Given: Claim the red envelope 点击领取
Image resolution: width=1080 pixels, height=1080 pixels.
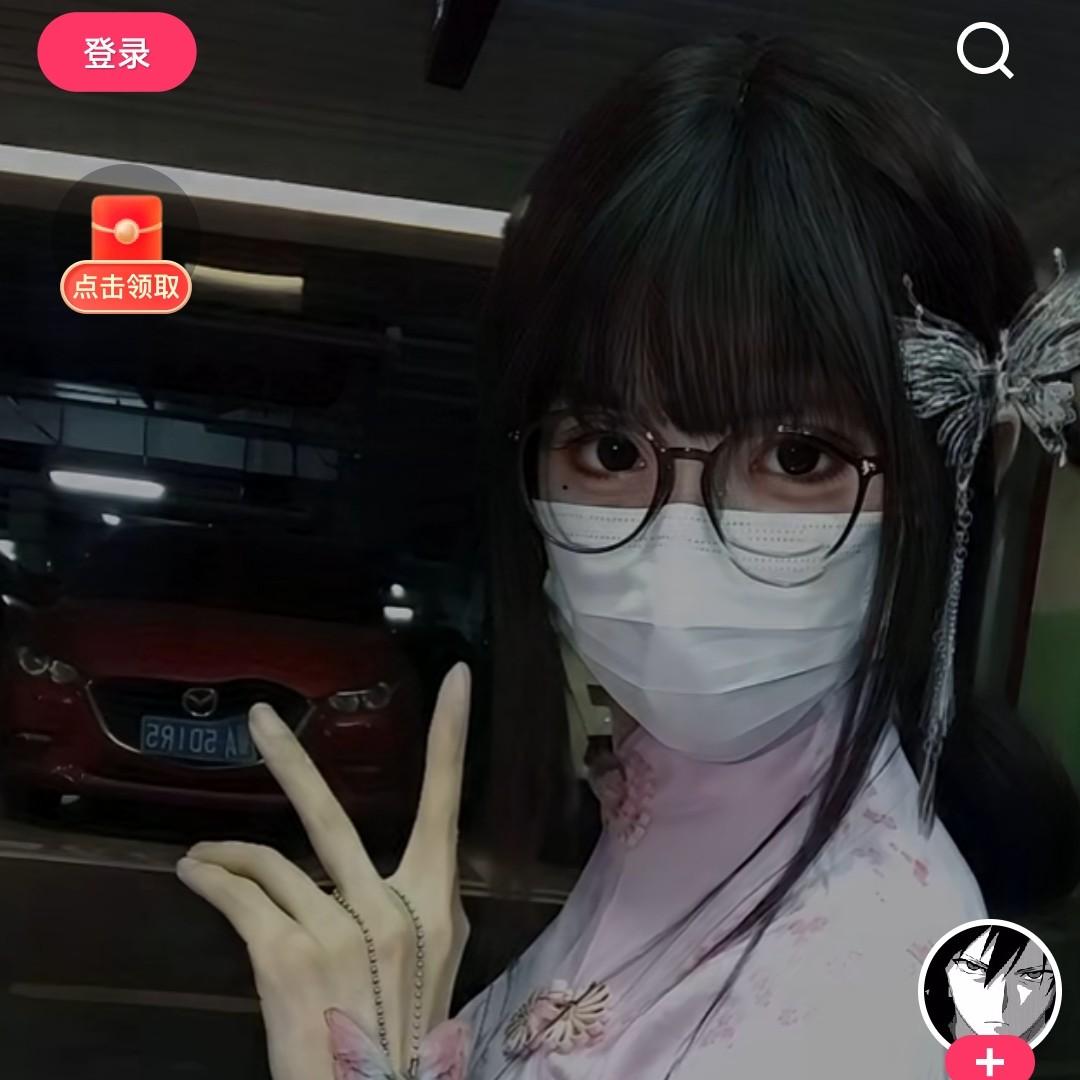Looking at the screenshot, I should [x=126, y=252].
